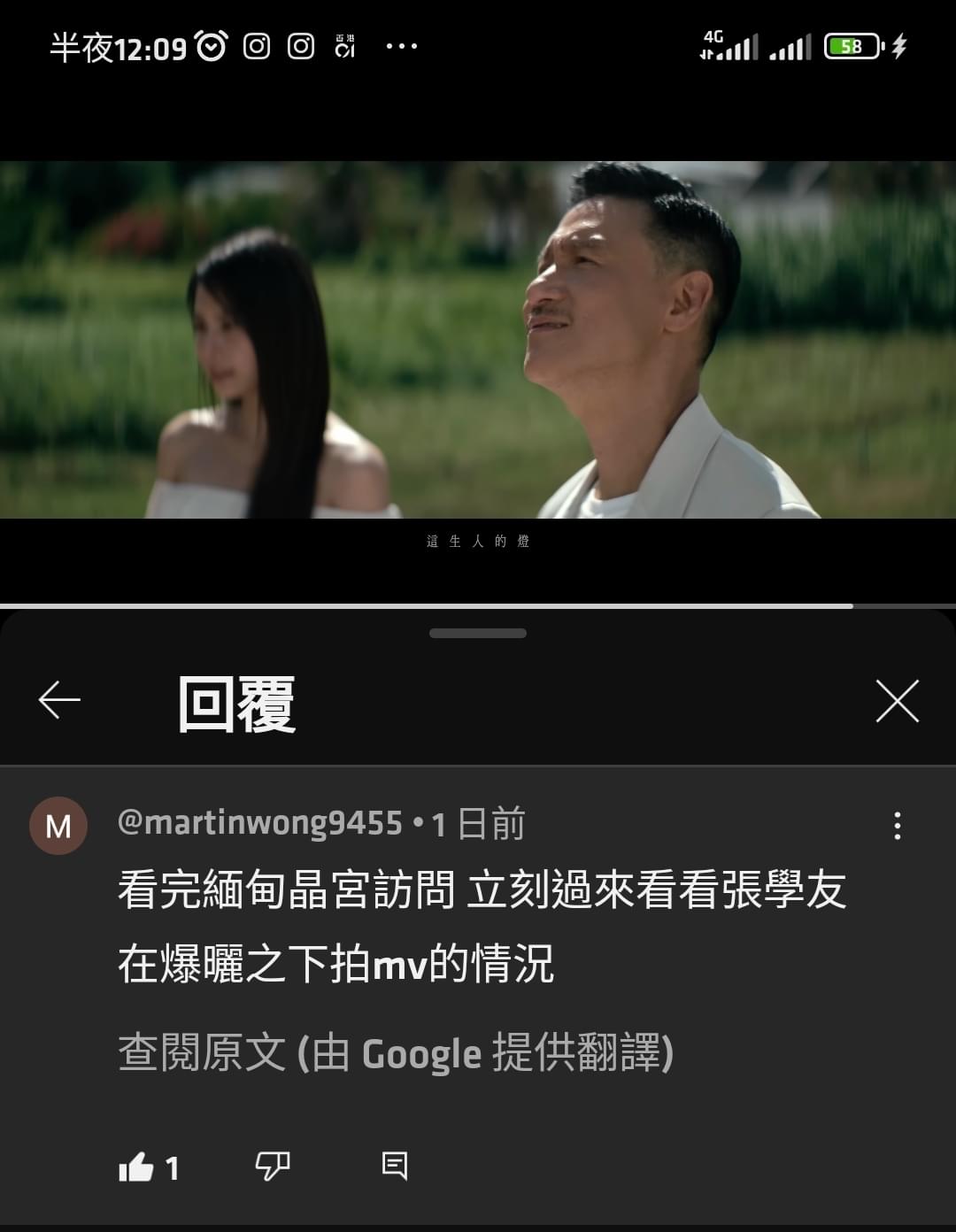Tap @martinwong9455's username

[x=261, y=821]
